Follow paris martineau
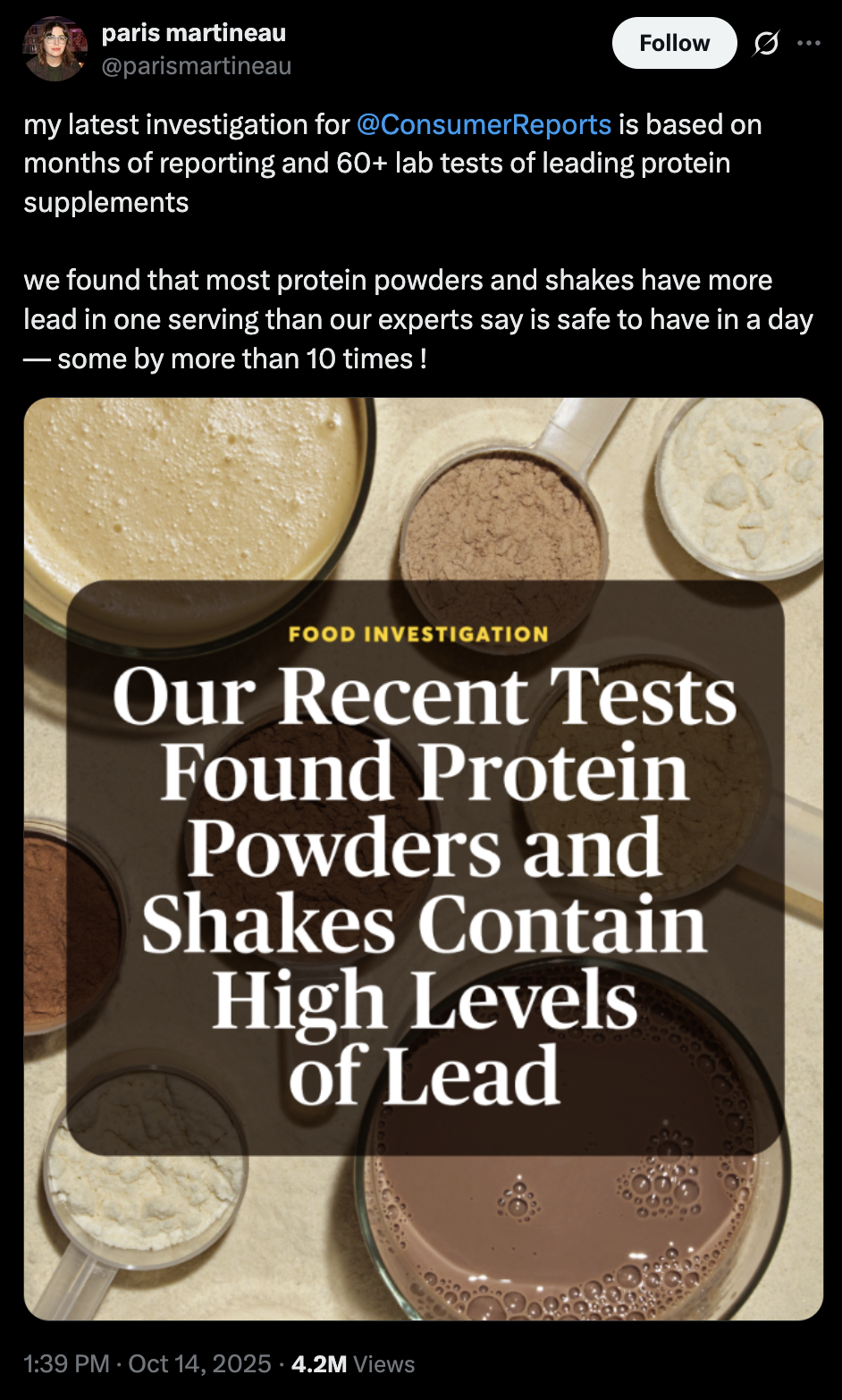The height and width of the screenshot is (1400, 842). [674, 43]
